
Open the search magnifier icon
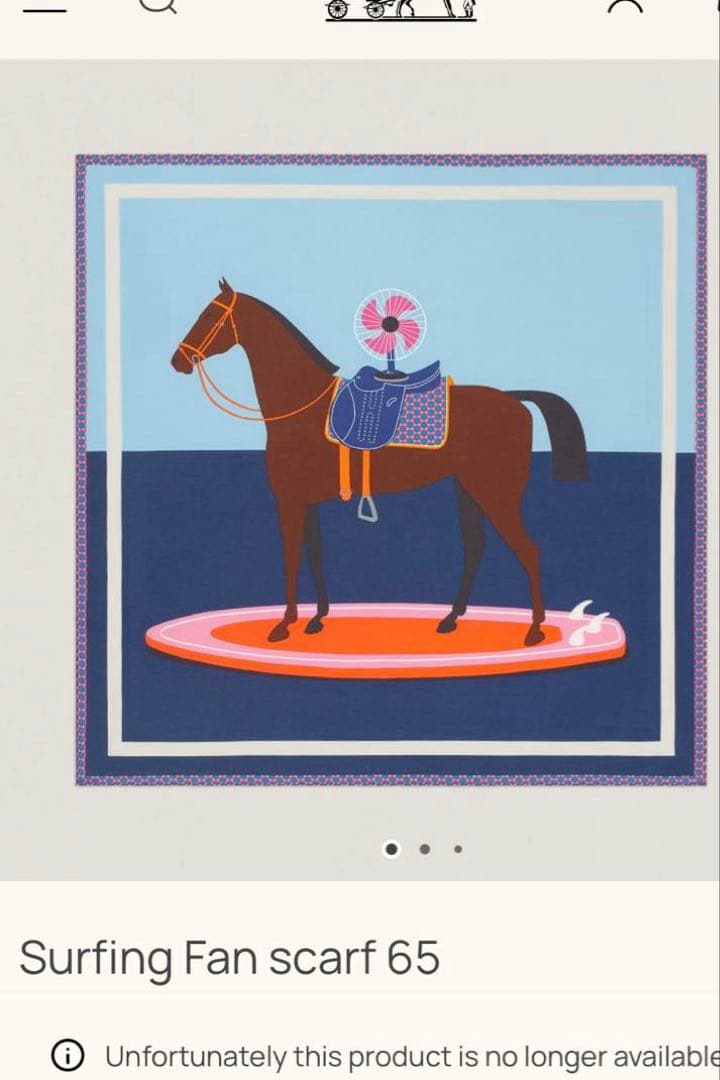[x=157, y=5]
